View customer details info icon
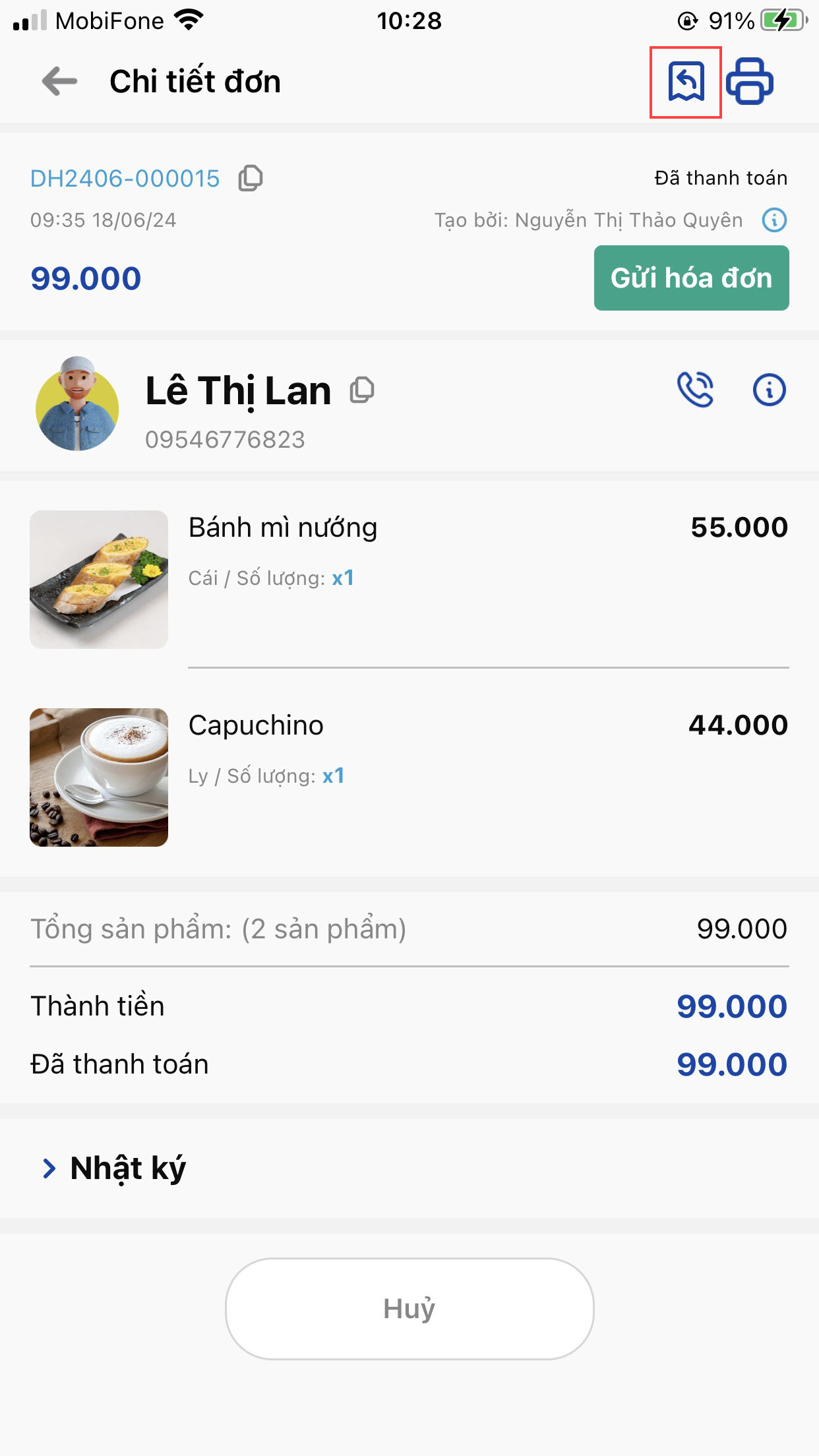 click(769, 390)
